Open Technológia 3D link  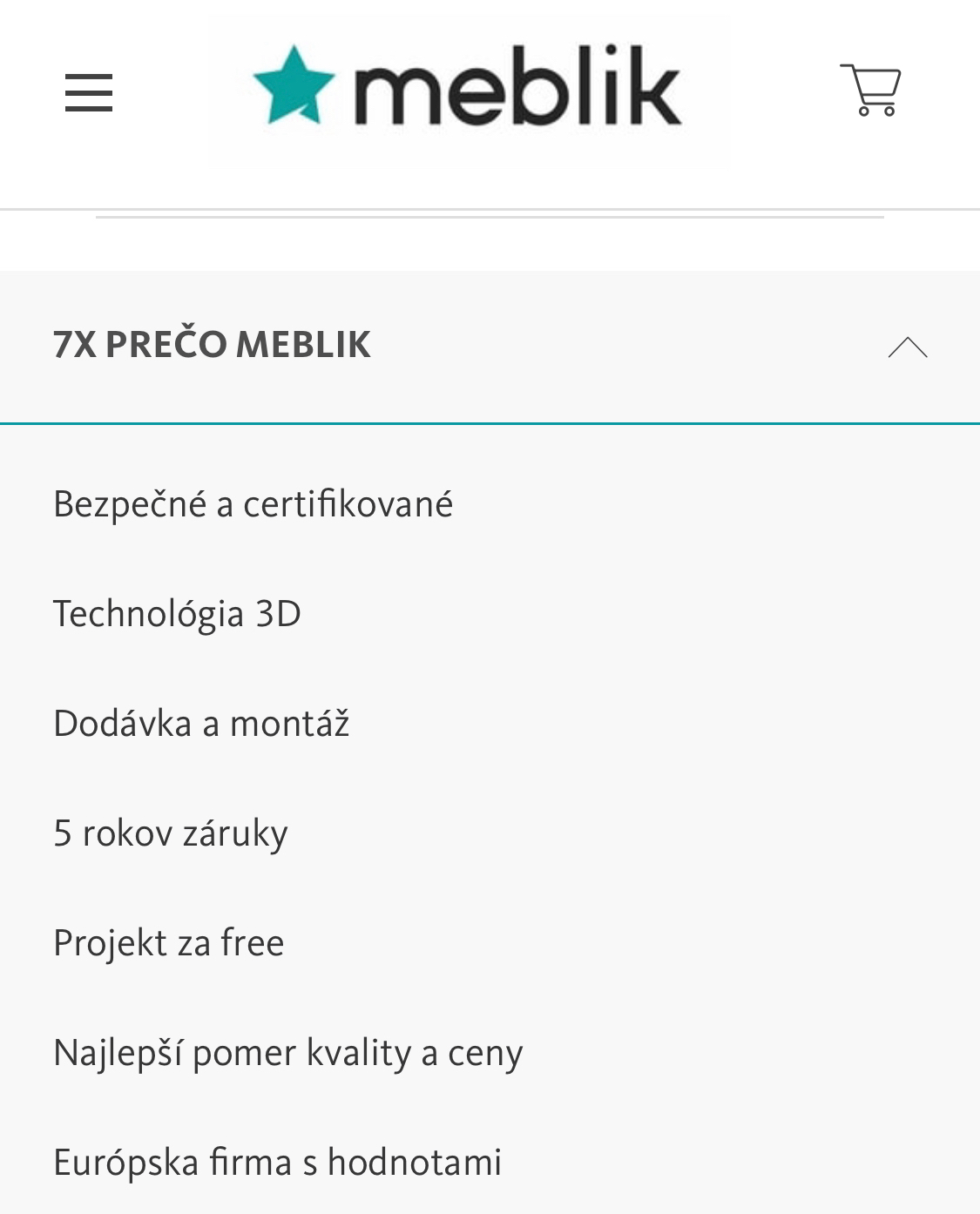(178, 614)
